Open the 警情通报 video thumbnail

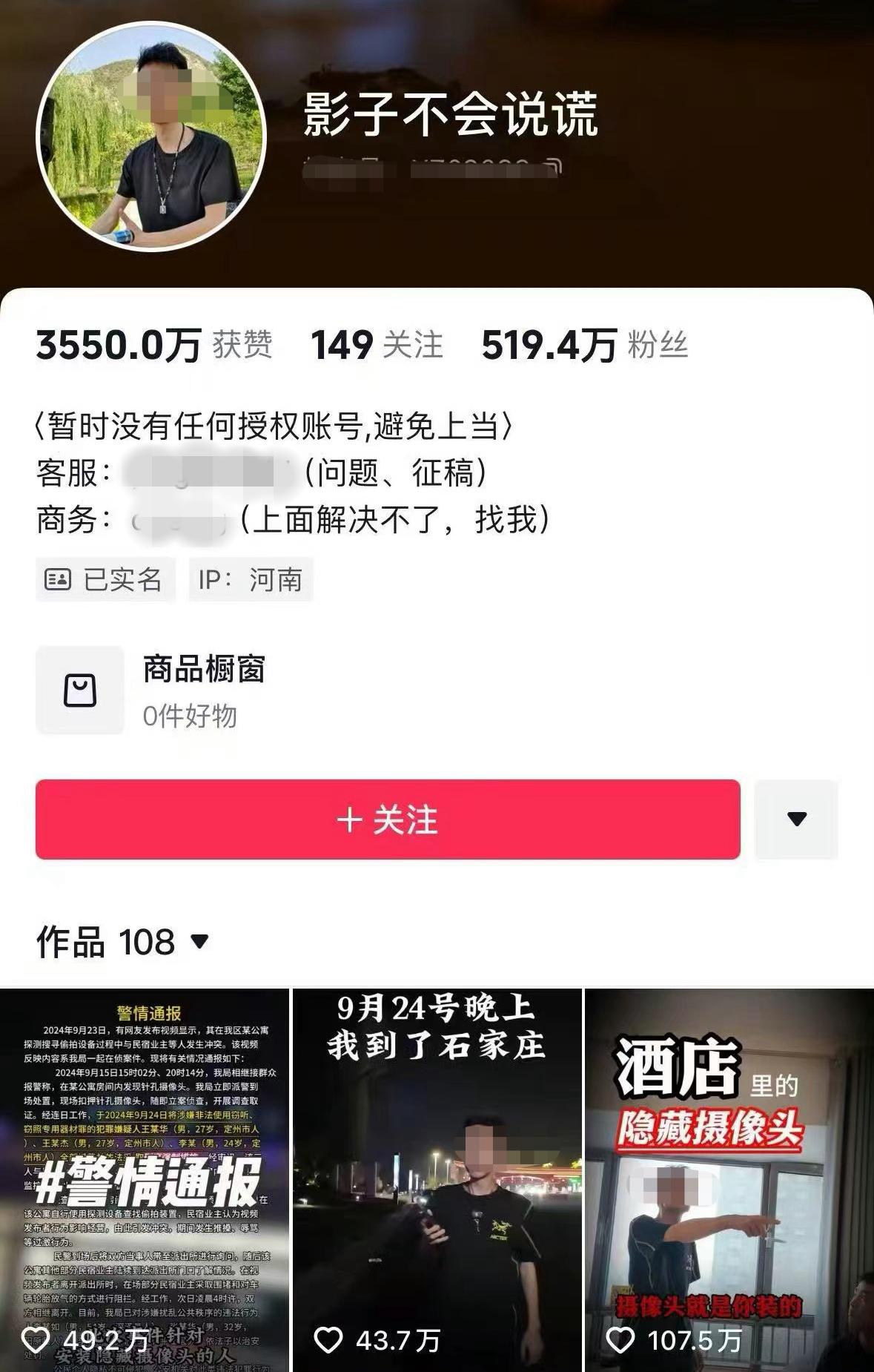pos(144,1180)
